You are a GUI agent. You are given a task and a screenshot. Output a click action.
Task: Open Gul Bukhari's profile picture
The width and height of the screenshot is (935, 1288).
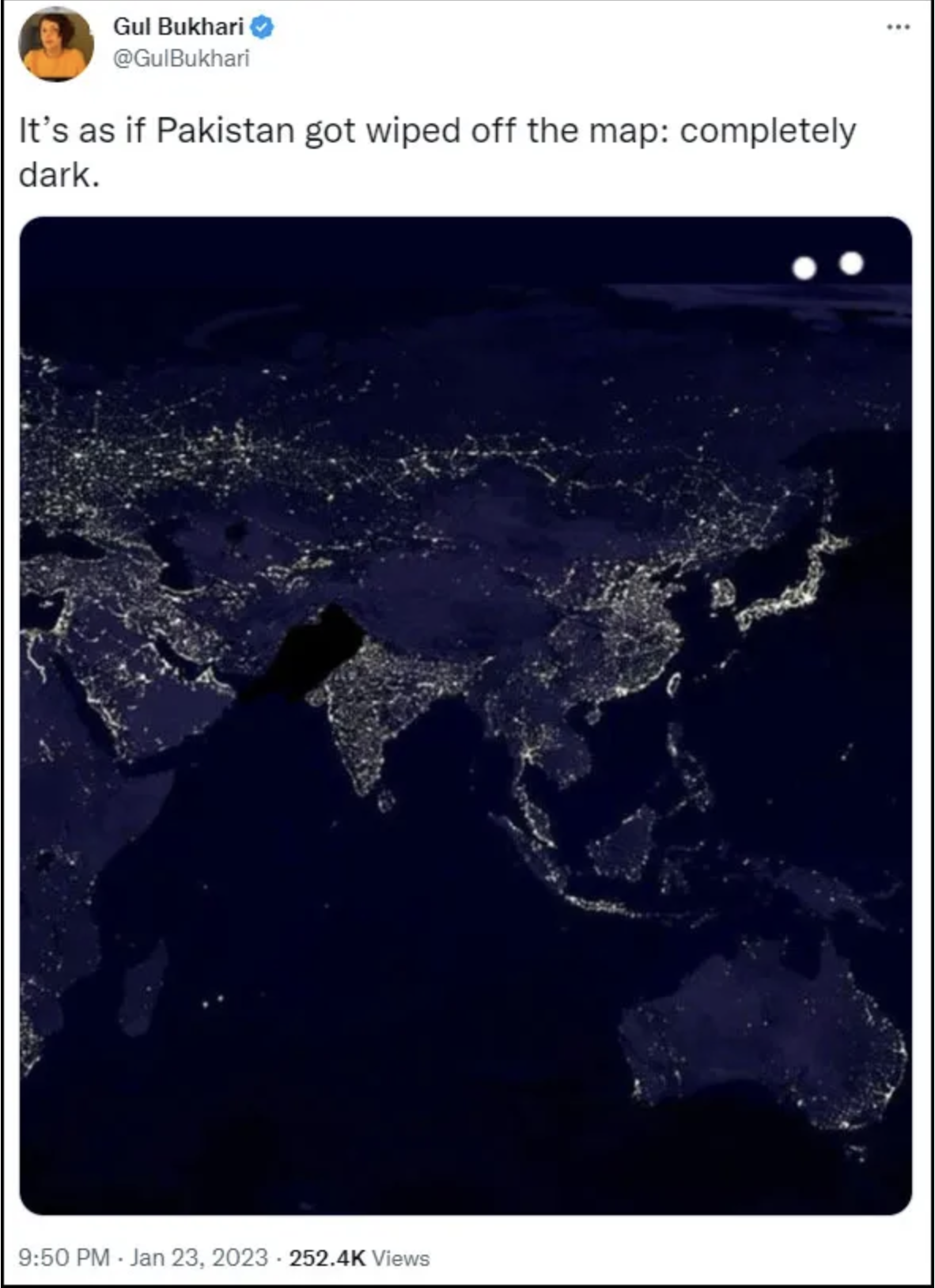click(x=56, y=44)
